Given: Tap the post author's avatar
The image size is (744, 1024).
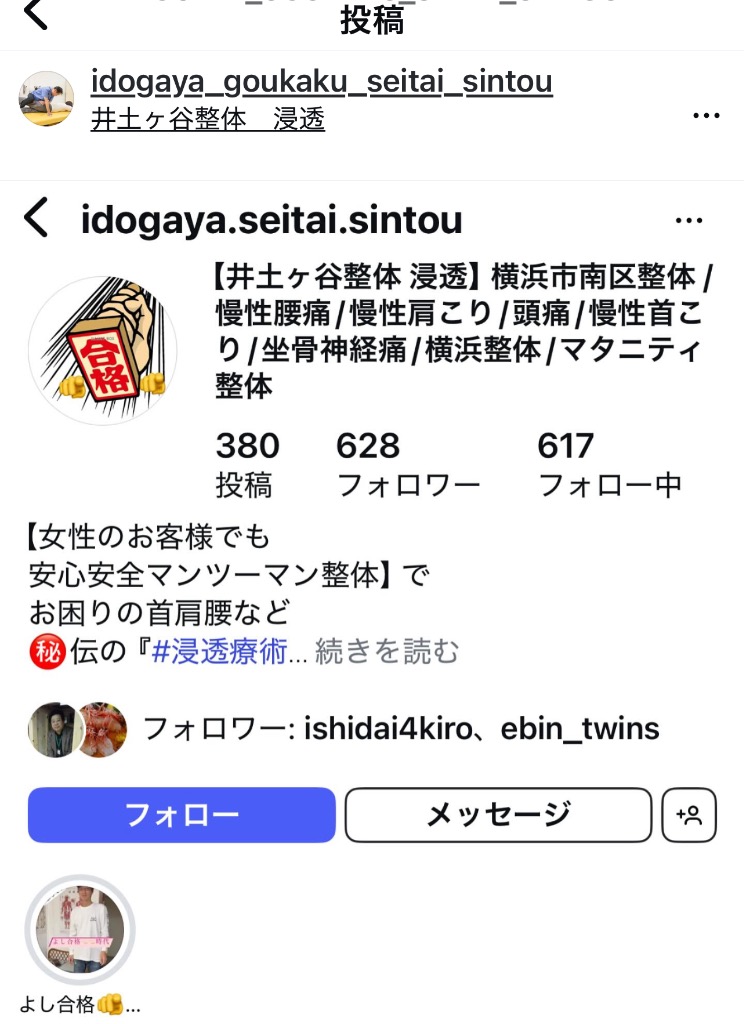Looking at the screenshot, I should [46, 99].
